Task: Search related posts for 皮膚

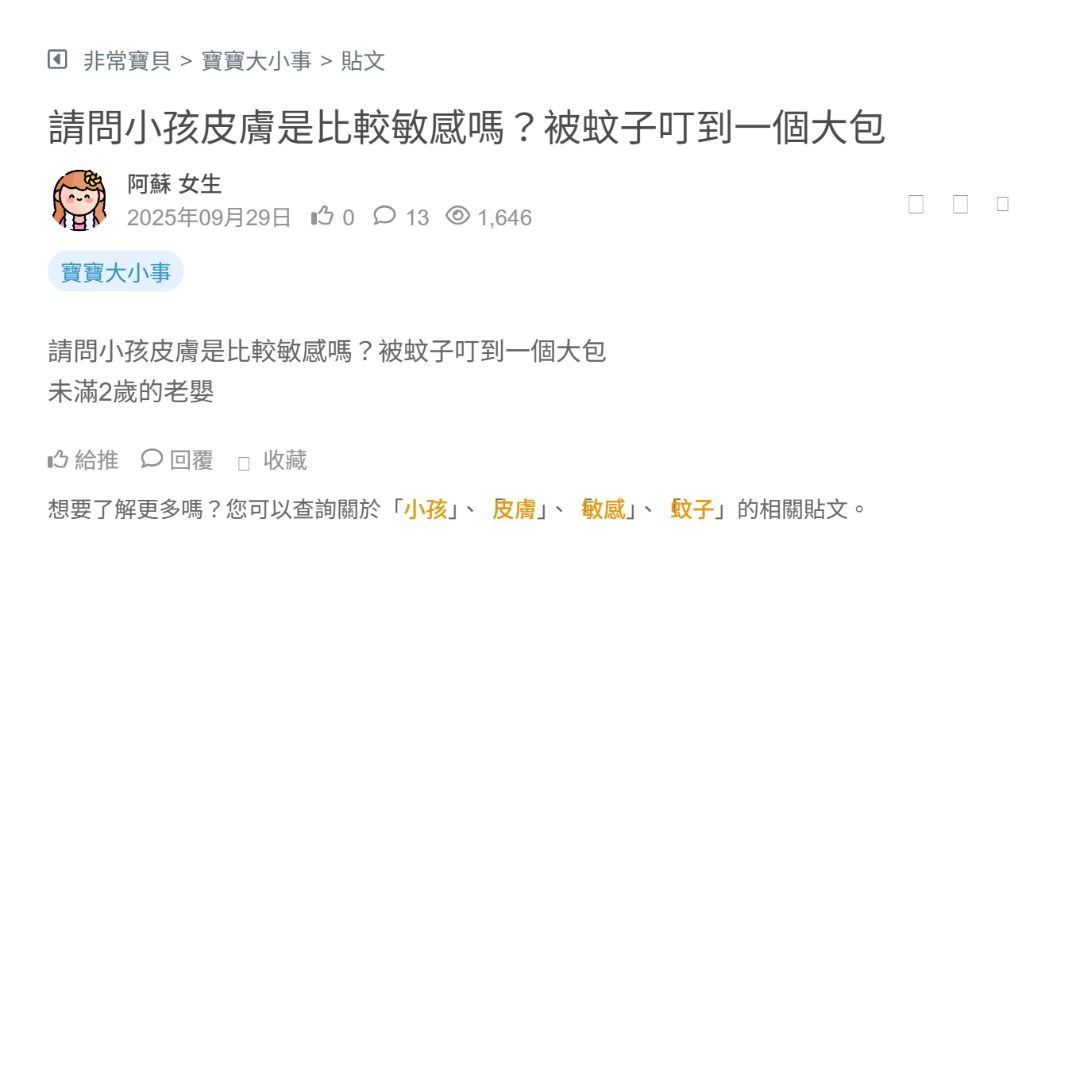Action: 514,509
